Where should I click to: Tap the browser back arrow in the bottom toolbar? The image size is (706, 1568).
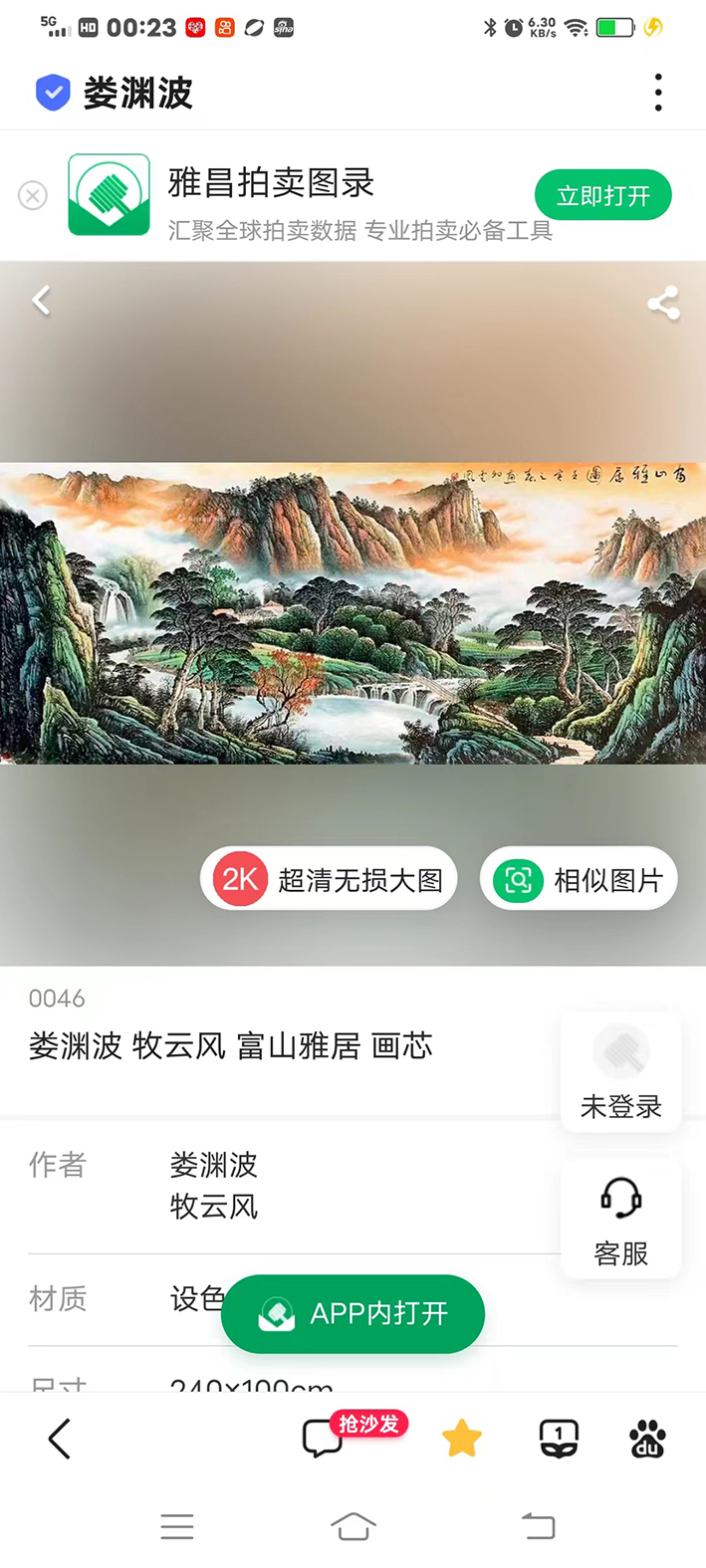(60, 1439)
